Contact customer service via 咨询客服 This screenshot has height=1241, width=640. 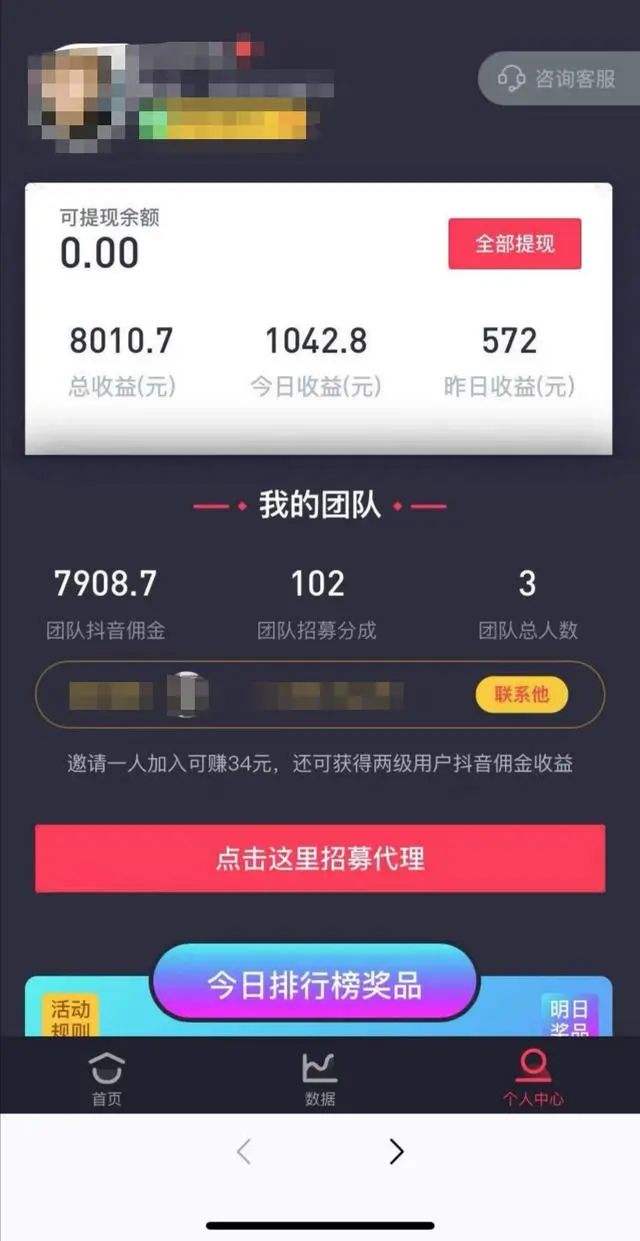(x=558, y=78)
